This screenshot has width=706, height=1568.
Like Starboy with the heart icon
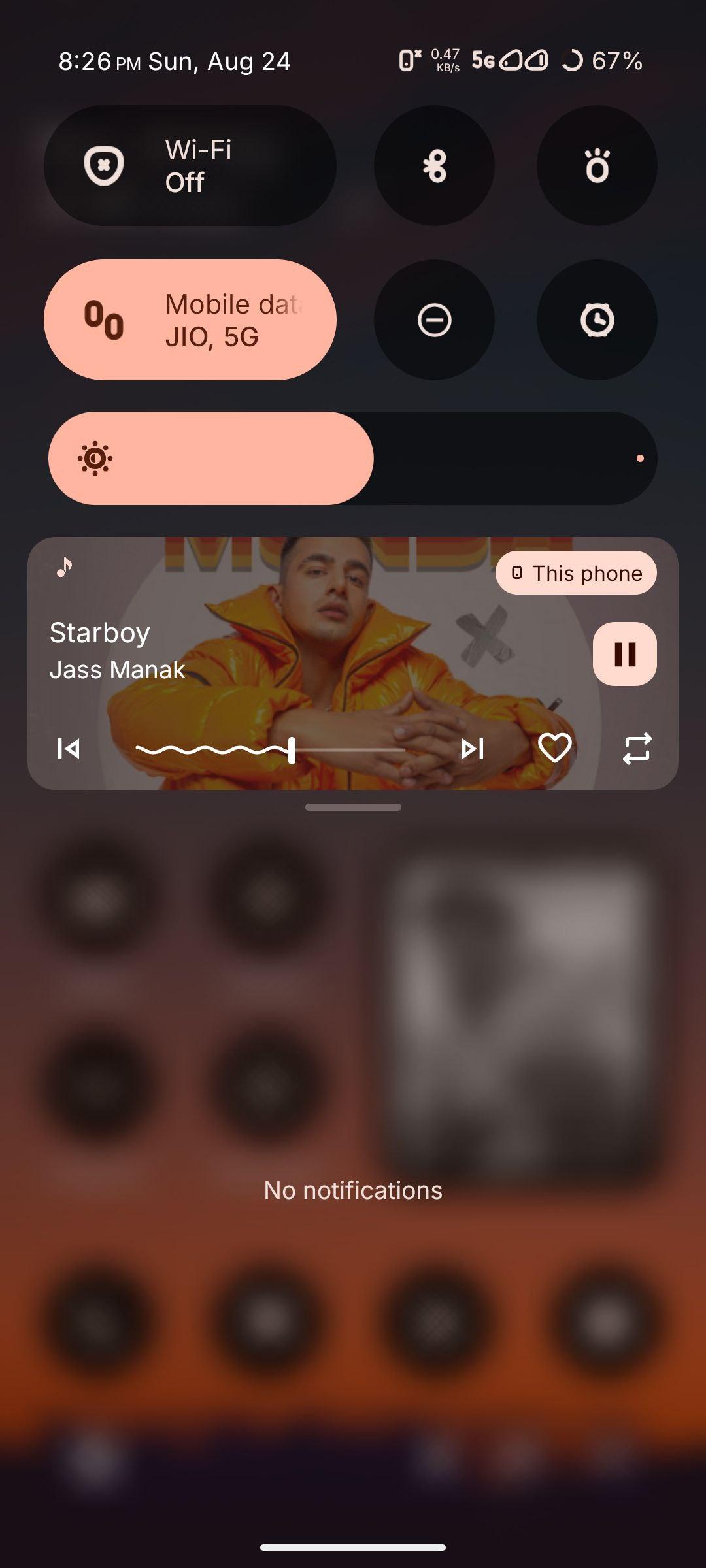[x=554, y=748]
